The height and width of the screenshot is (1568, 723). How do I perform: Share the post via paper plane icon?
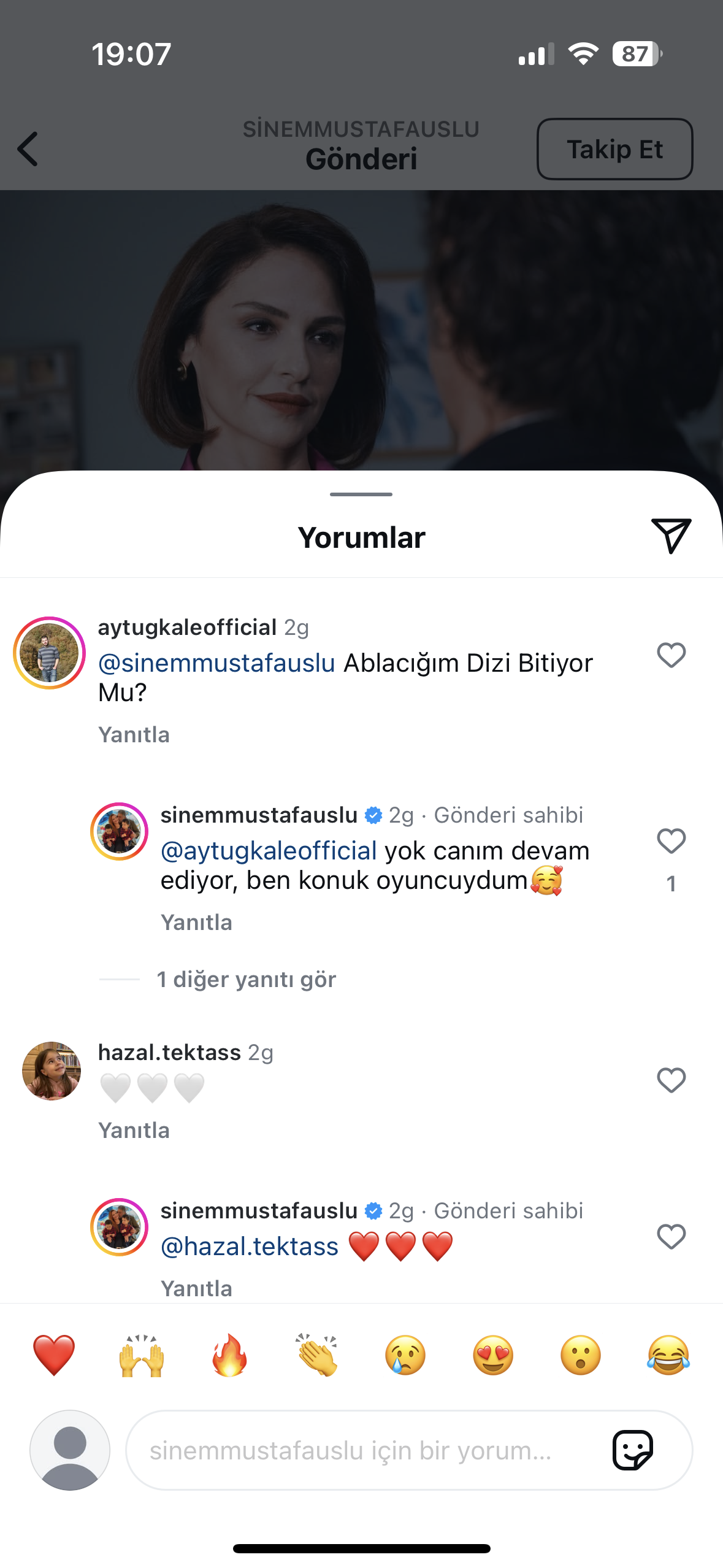[x=671, y=535]
